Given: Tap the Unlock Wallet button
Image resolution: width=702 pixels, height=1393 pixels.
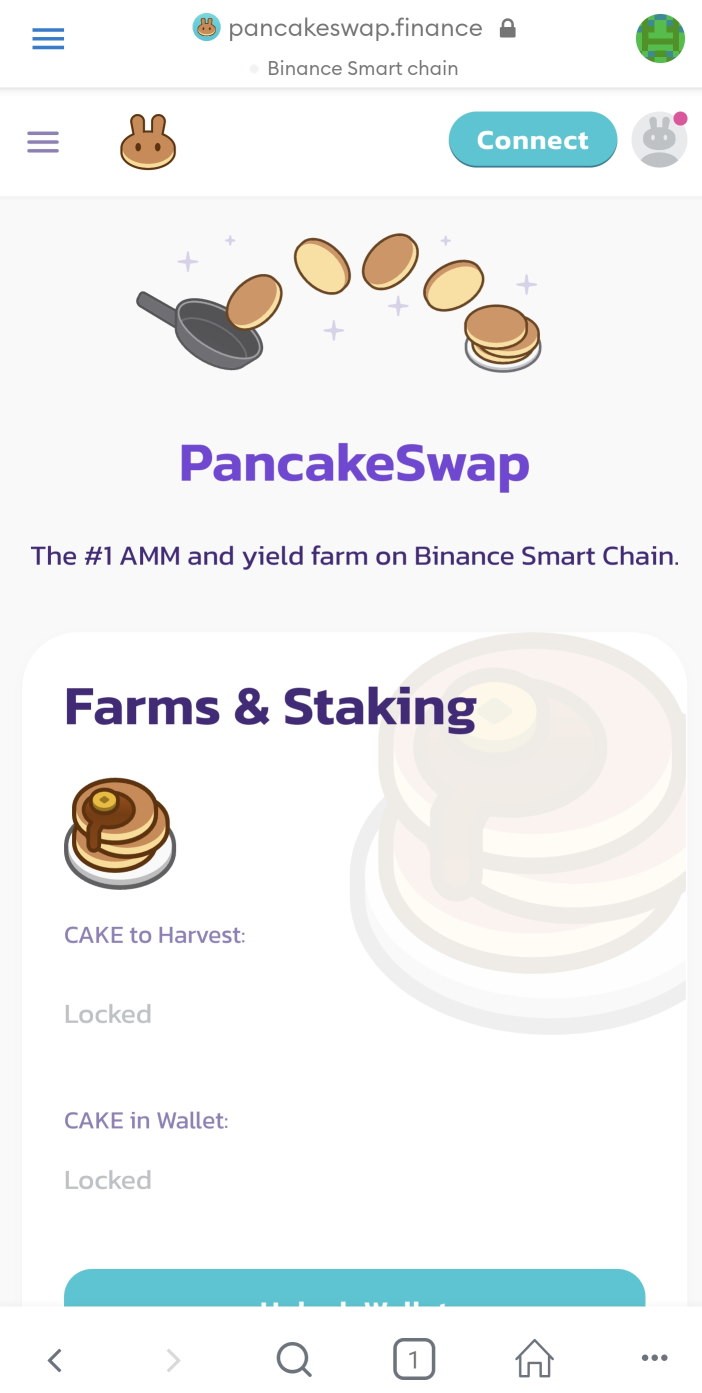Looking at the screenshot, I should [354, 1290].
